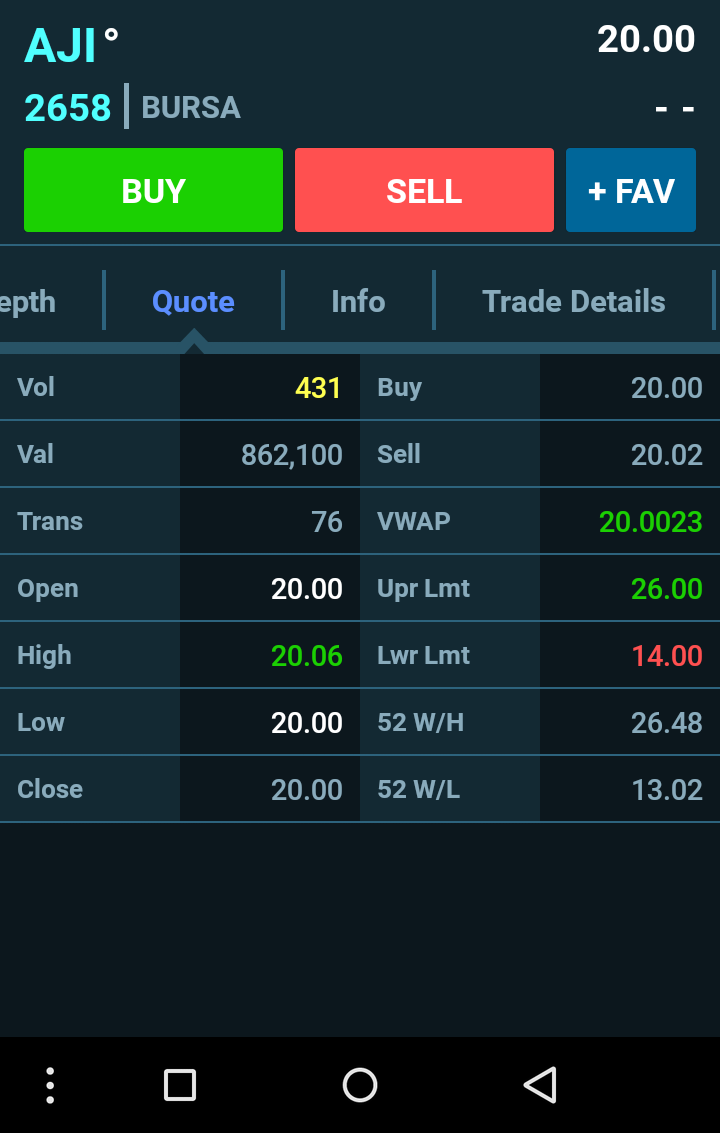
Task: Select the Quote tab
Action: pos(193,301)
